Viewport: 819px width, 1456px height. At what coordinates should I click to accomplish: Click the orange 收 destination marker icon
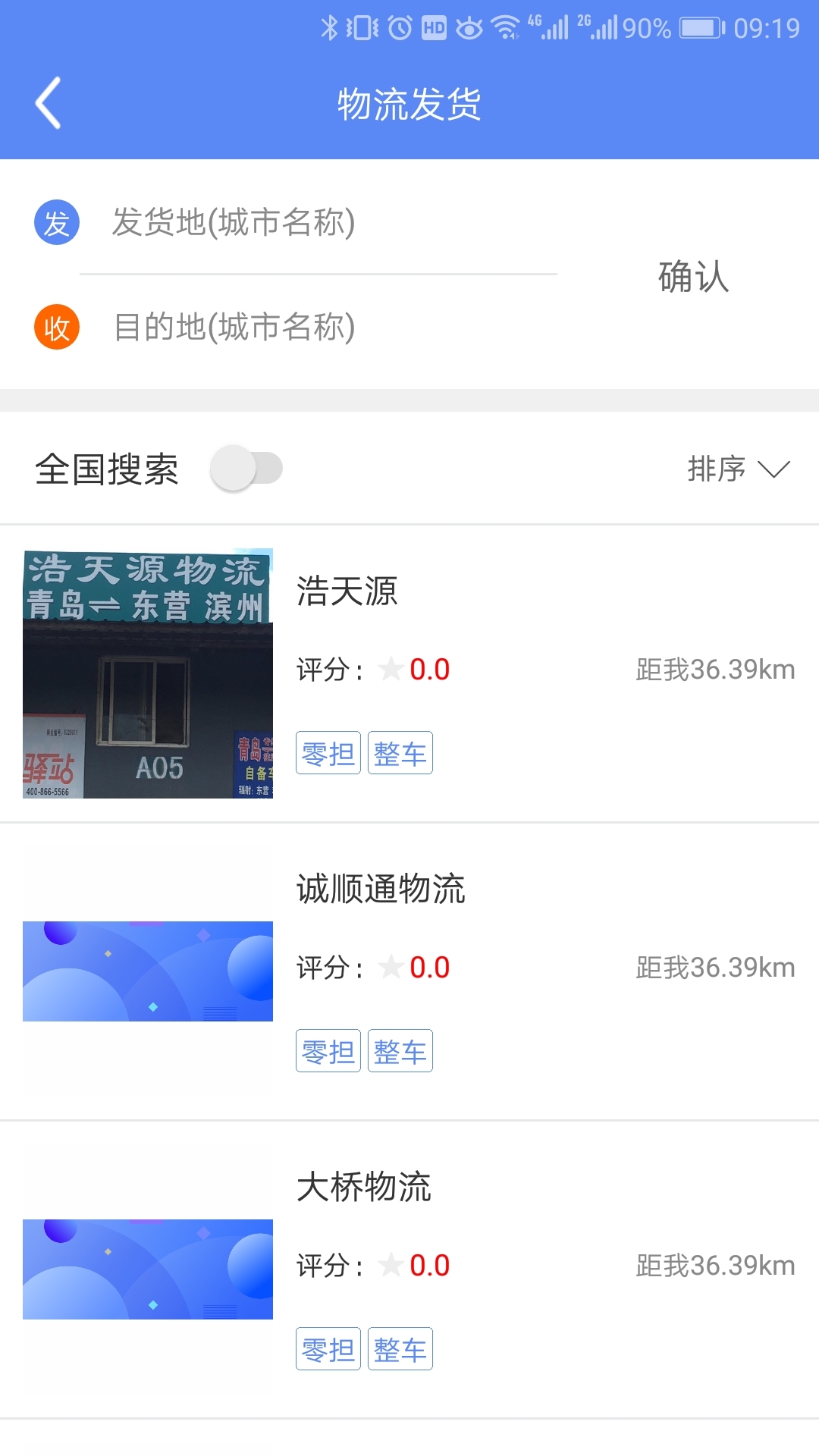tap(55, 328)
